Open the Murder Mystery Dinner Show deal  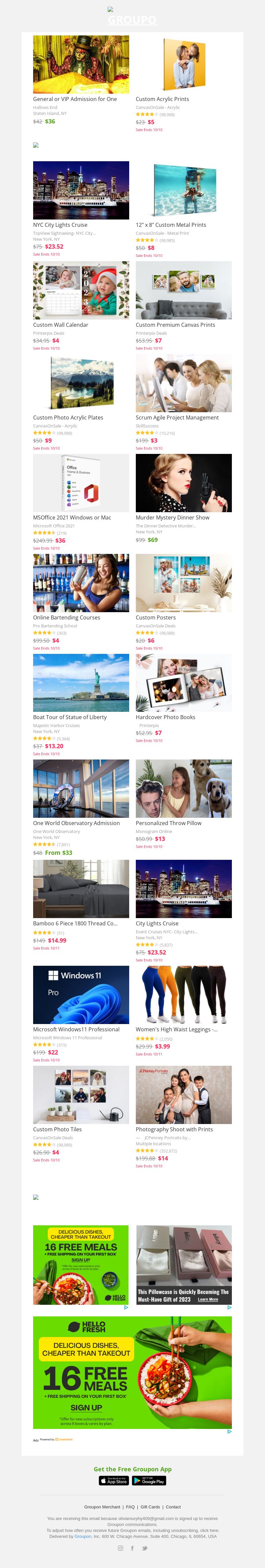pos(172,517)
